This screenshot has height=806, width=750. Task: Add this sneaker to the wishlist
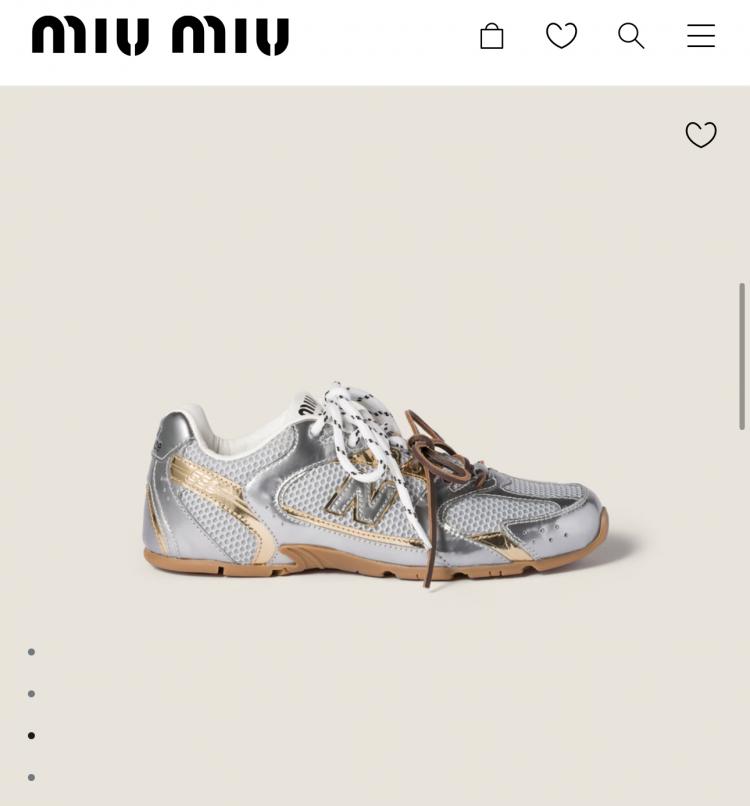point(700,134)
